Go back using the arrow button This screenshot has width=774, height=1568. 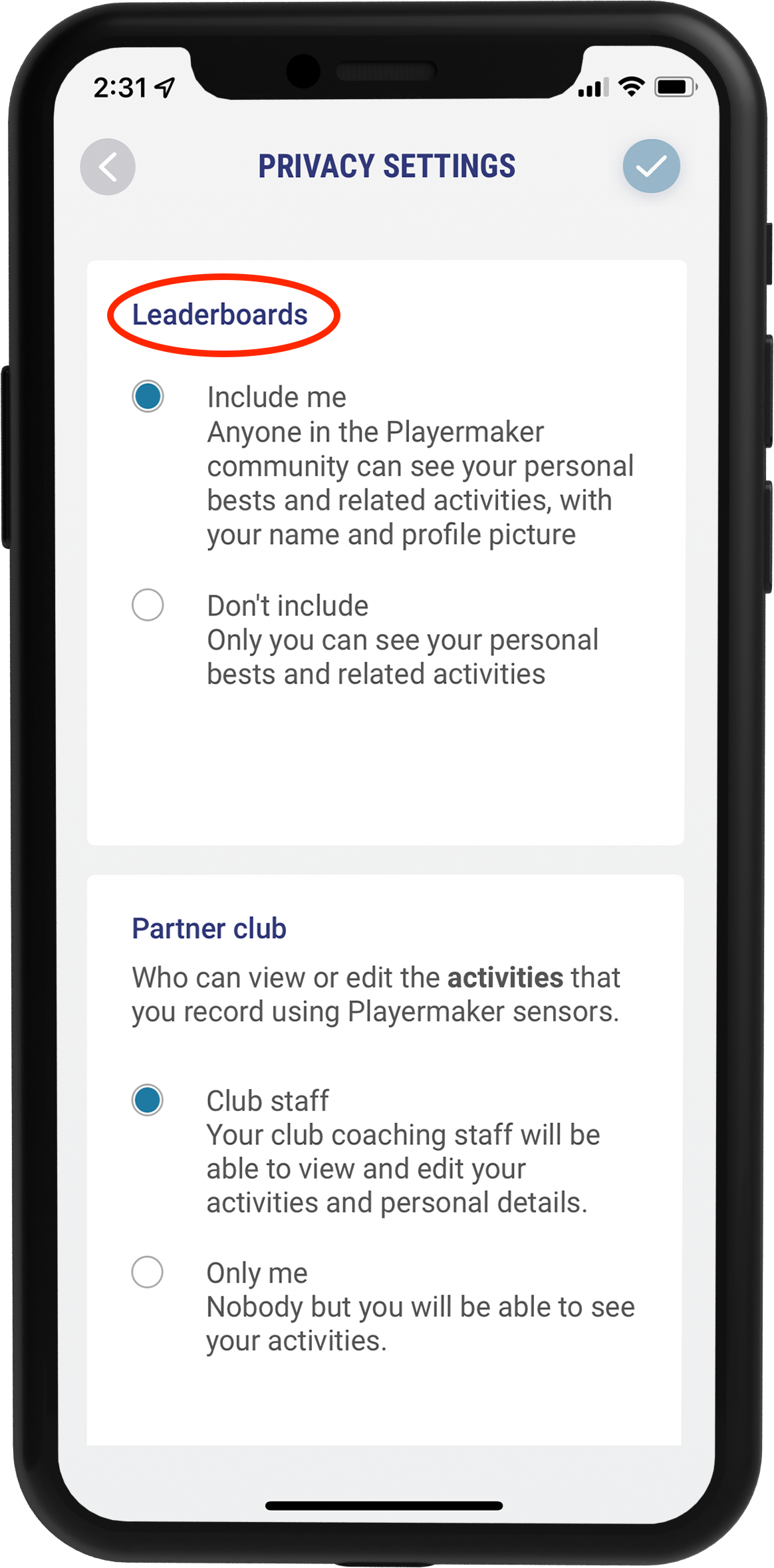coord(108,167)
